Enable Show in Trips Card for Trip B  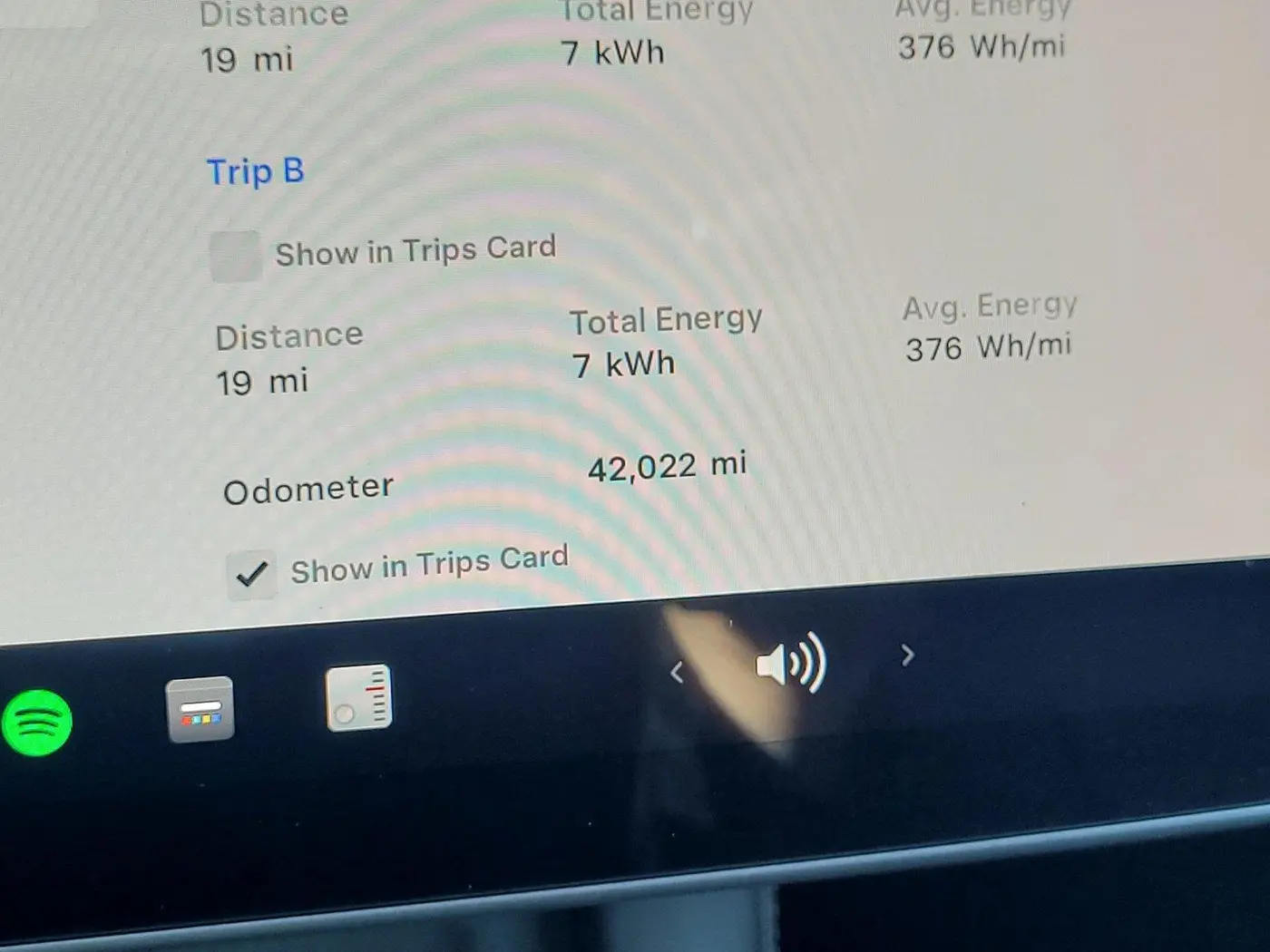tap(235, 257)
